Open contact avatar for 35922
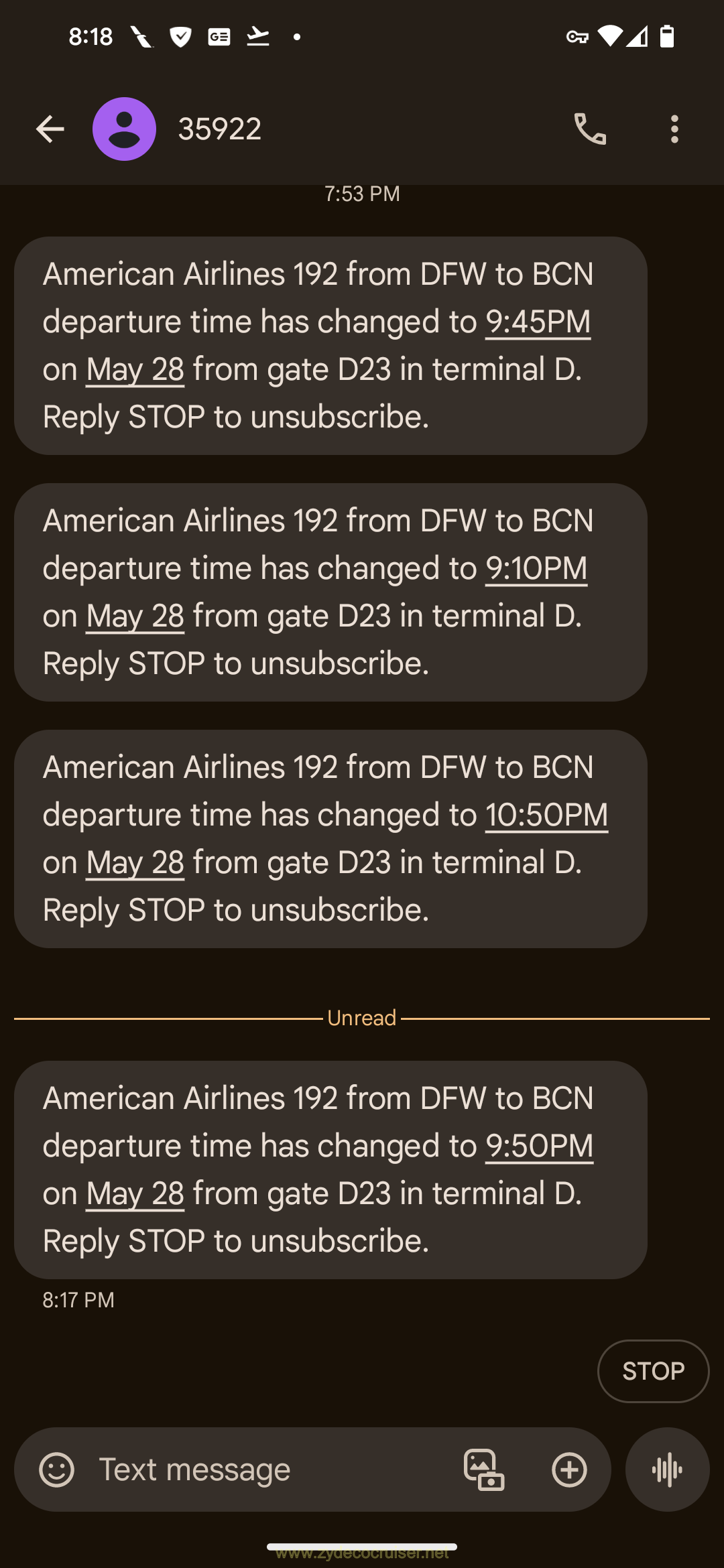 (124, 129)
